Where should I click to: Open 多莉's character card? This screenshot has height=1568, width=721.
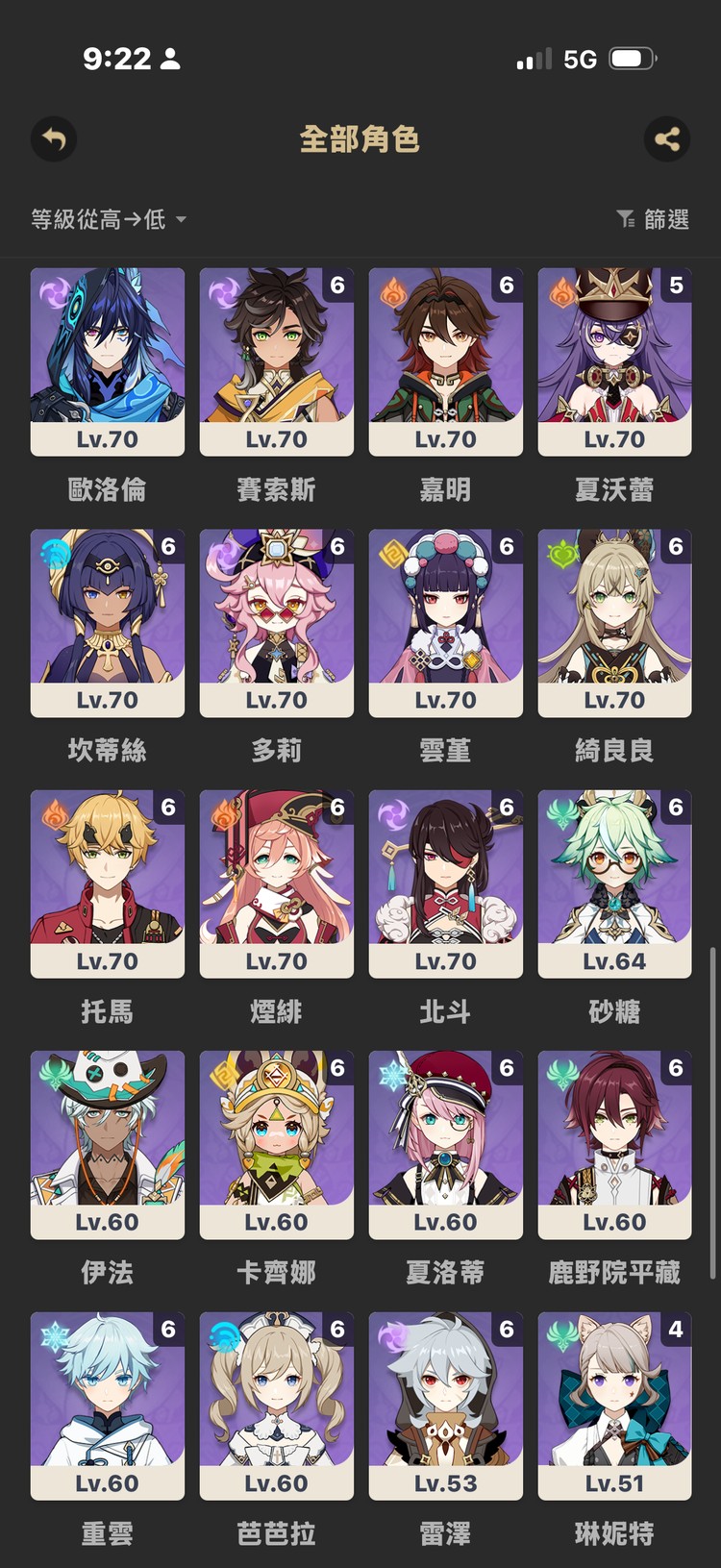276,622
